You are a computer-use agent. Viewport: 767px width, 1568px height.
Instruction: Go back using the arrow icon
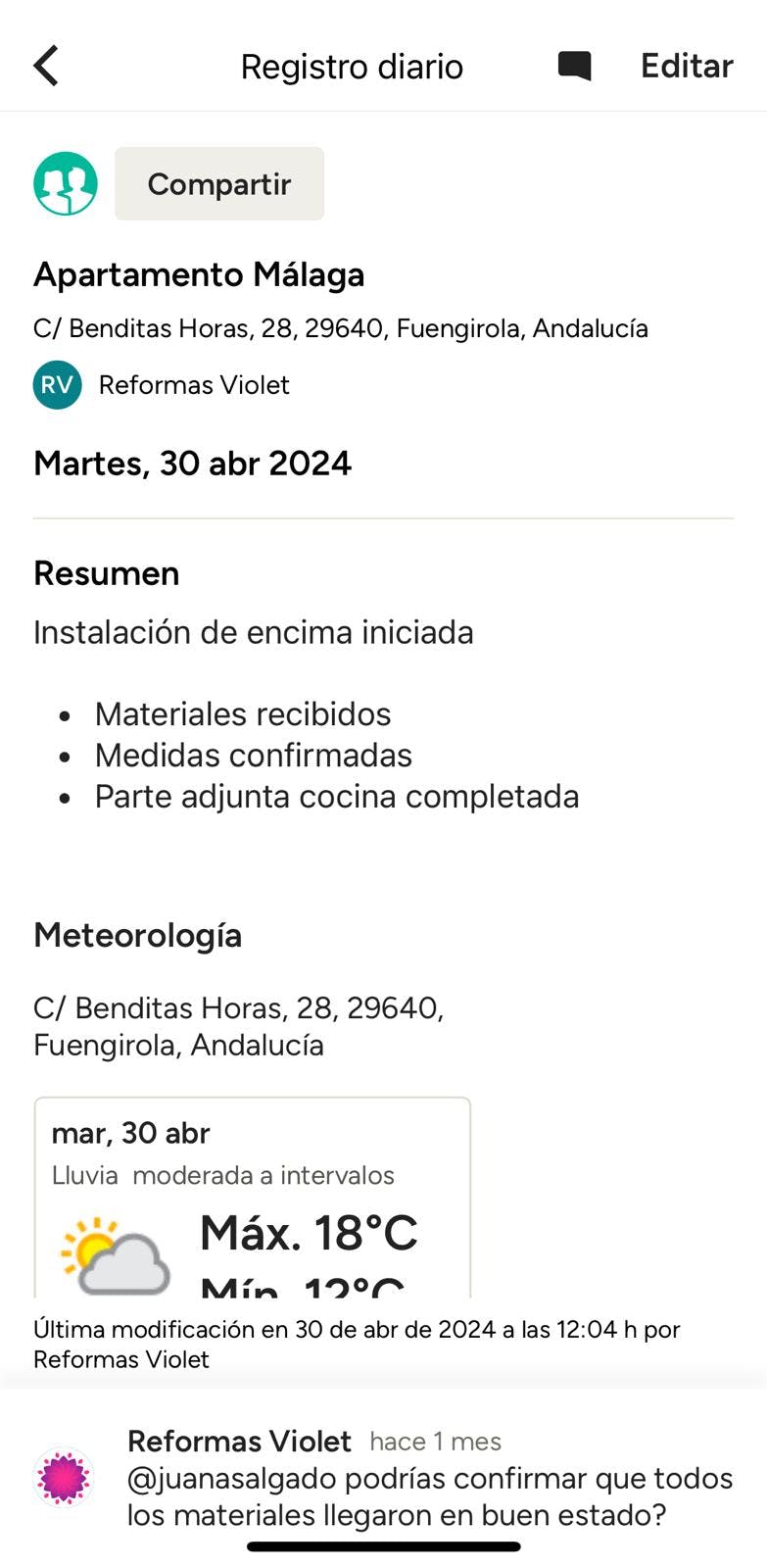46,67
